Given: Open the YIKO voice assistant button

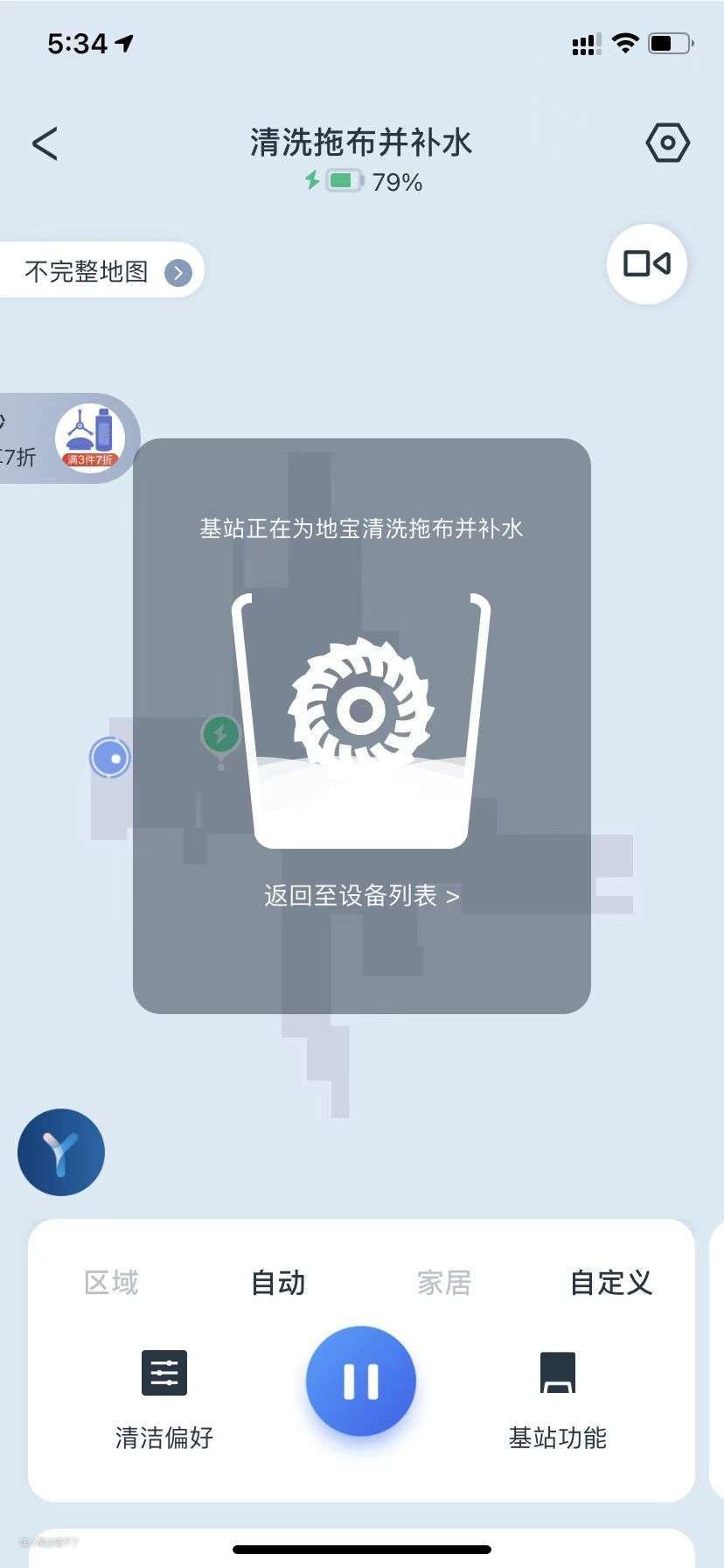Looking at the screenshot, I should tap(61, 1152).
